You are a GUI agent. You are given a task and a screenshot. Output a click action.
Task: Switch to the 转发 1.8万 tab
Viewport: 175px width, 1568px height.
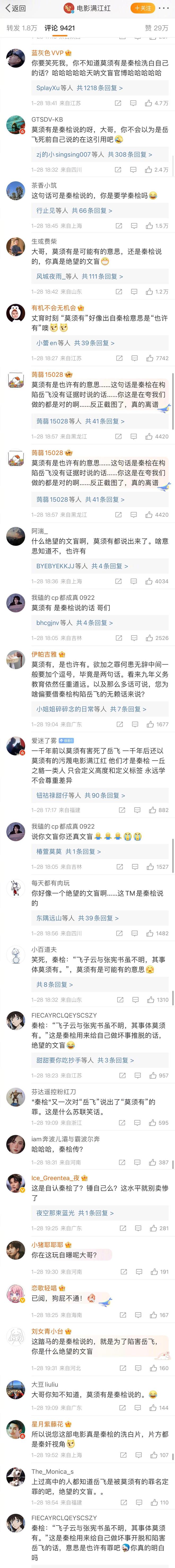[x=22, y=28]
